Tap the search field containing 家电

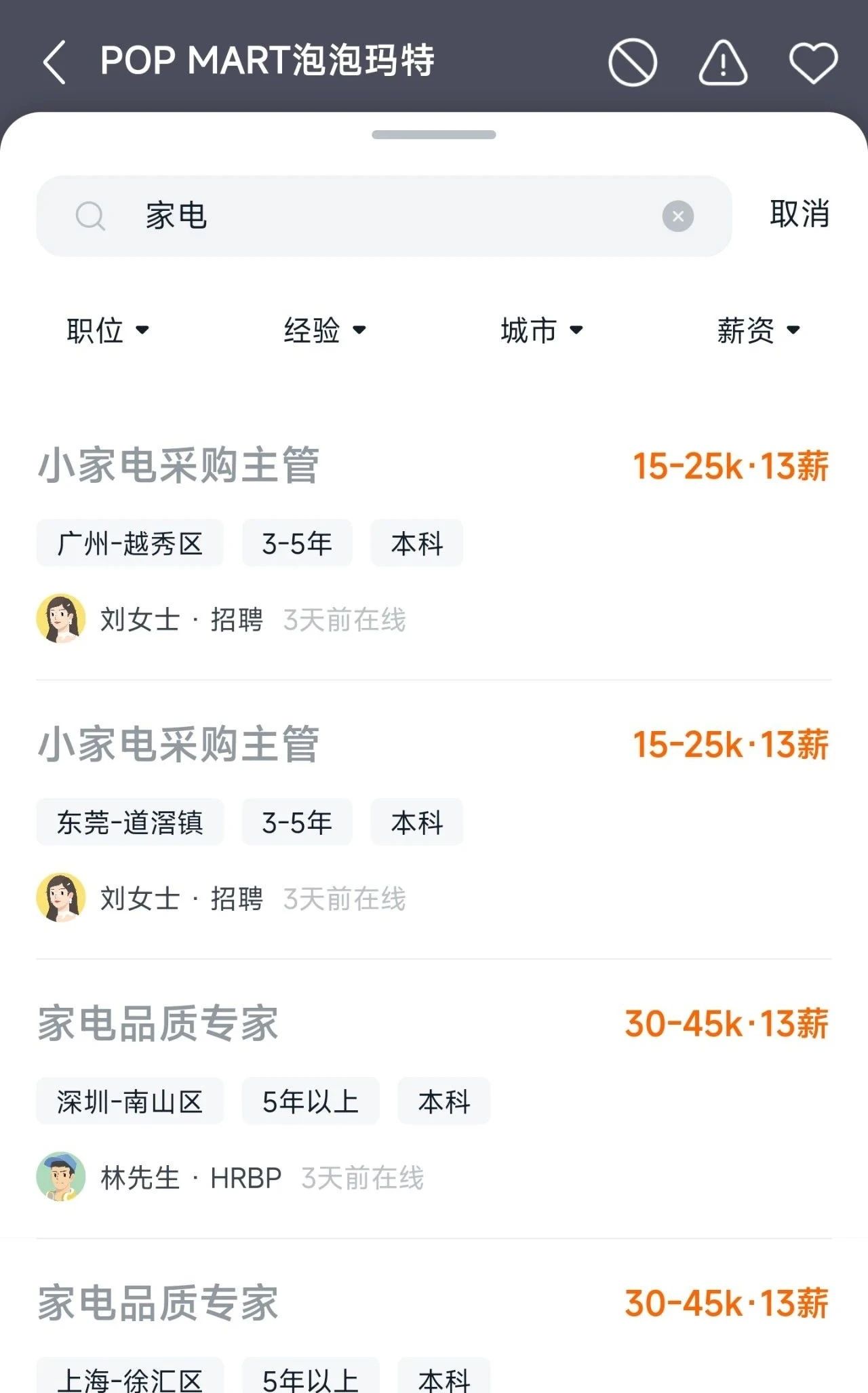click(x=380, y=216)
